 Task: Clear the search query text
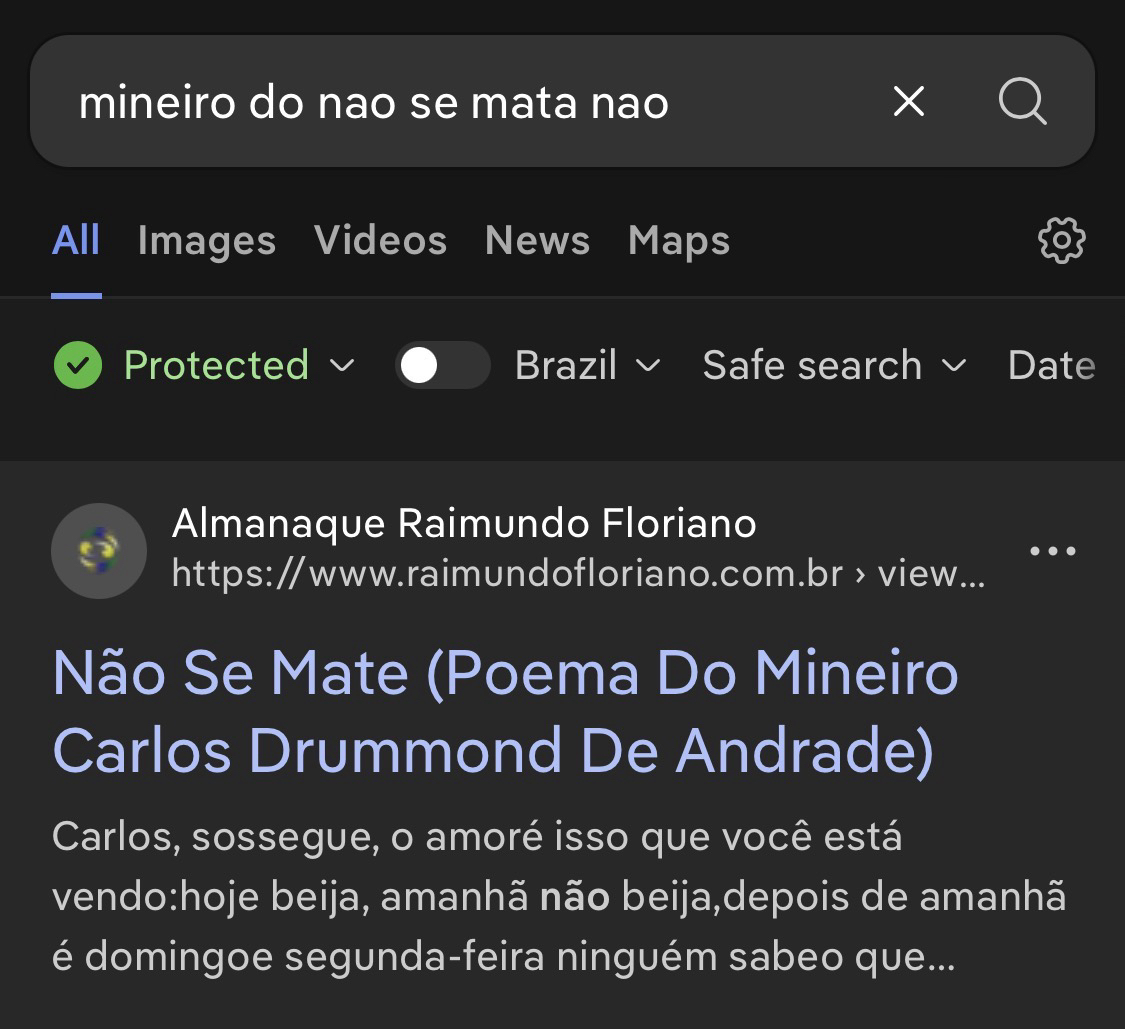[x=908, y=101]
